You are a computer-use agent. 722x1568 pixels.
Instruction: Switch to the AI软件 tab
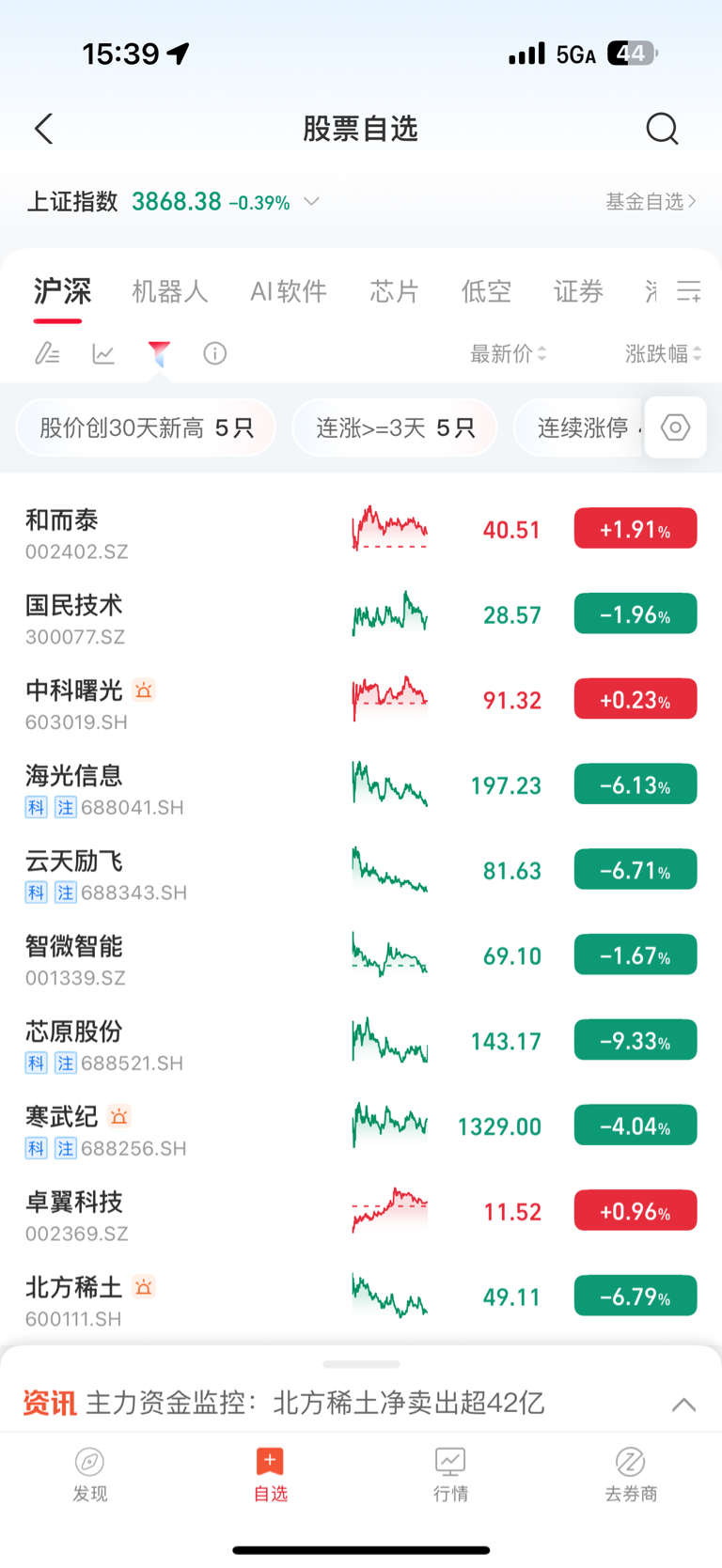(289, 291)
